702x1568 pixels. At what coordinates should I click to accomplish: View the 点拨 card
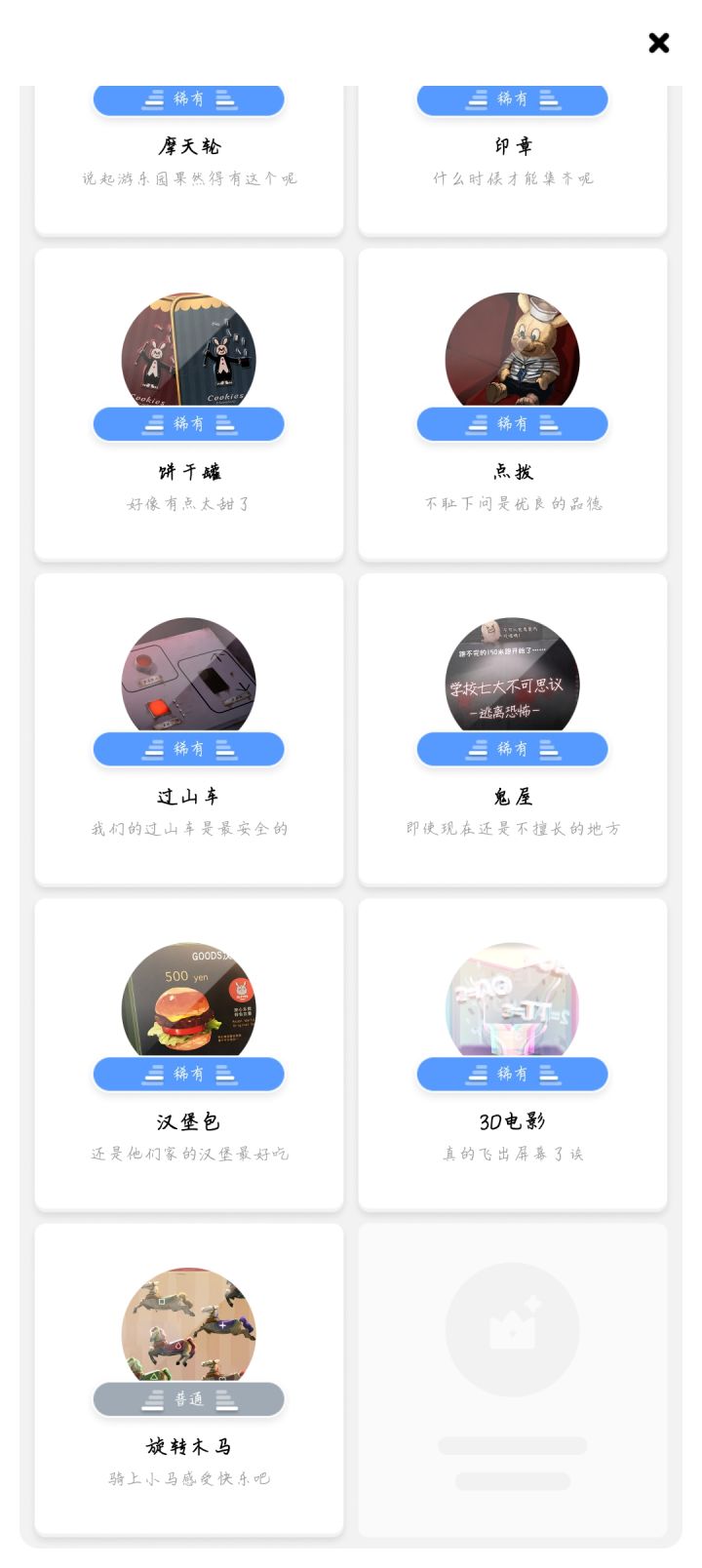pos(513,404)
